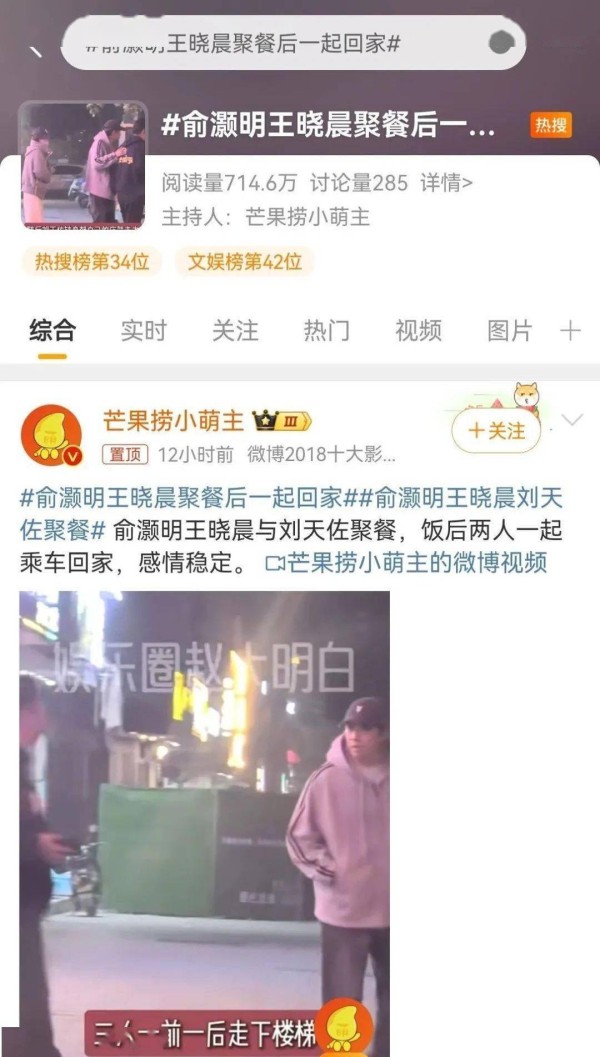Image resolution: width=600 pixels, height=1057 pixels.
Task: Follow 芒果捞小萌主 with +关注 button
Action: click(496, 431)
